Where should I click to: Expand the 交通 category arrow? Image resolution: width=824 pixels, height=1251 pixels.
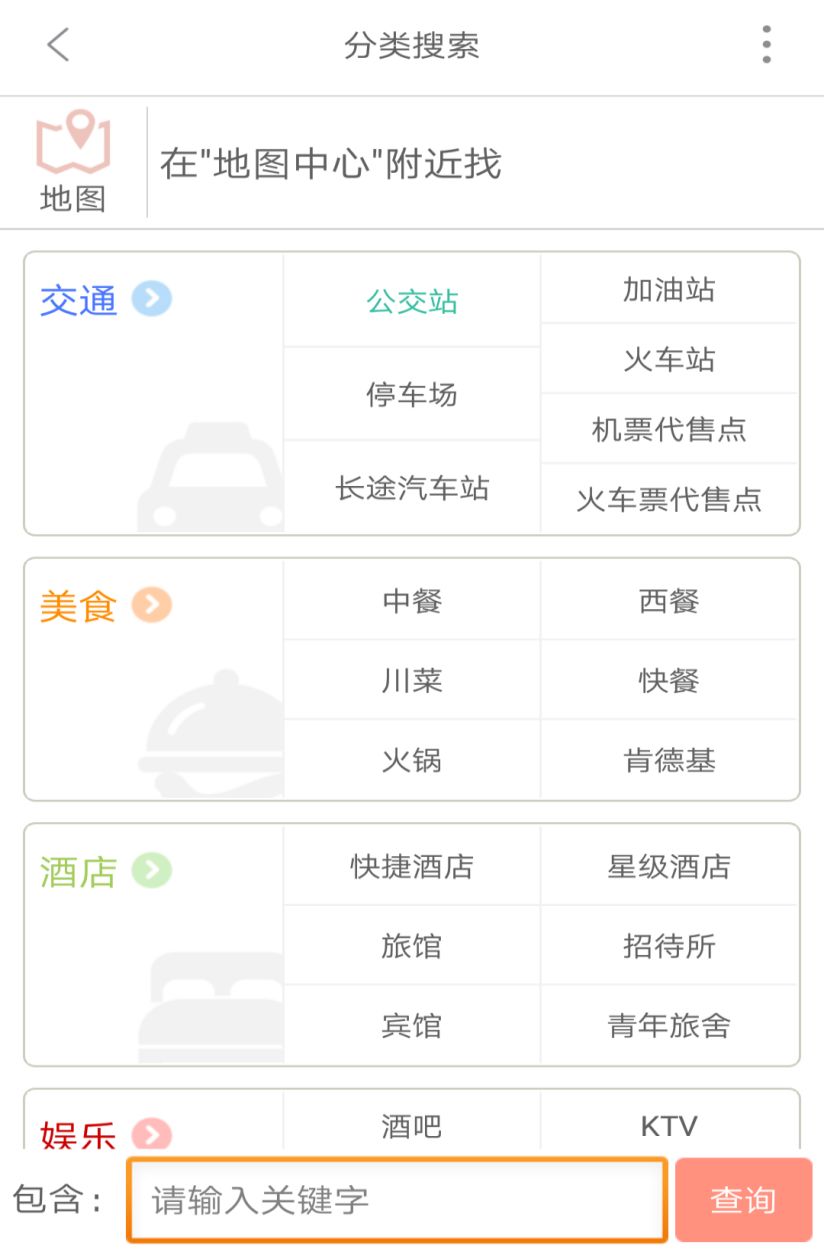click(152, 298)
